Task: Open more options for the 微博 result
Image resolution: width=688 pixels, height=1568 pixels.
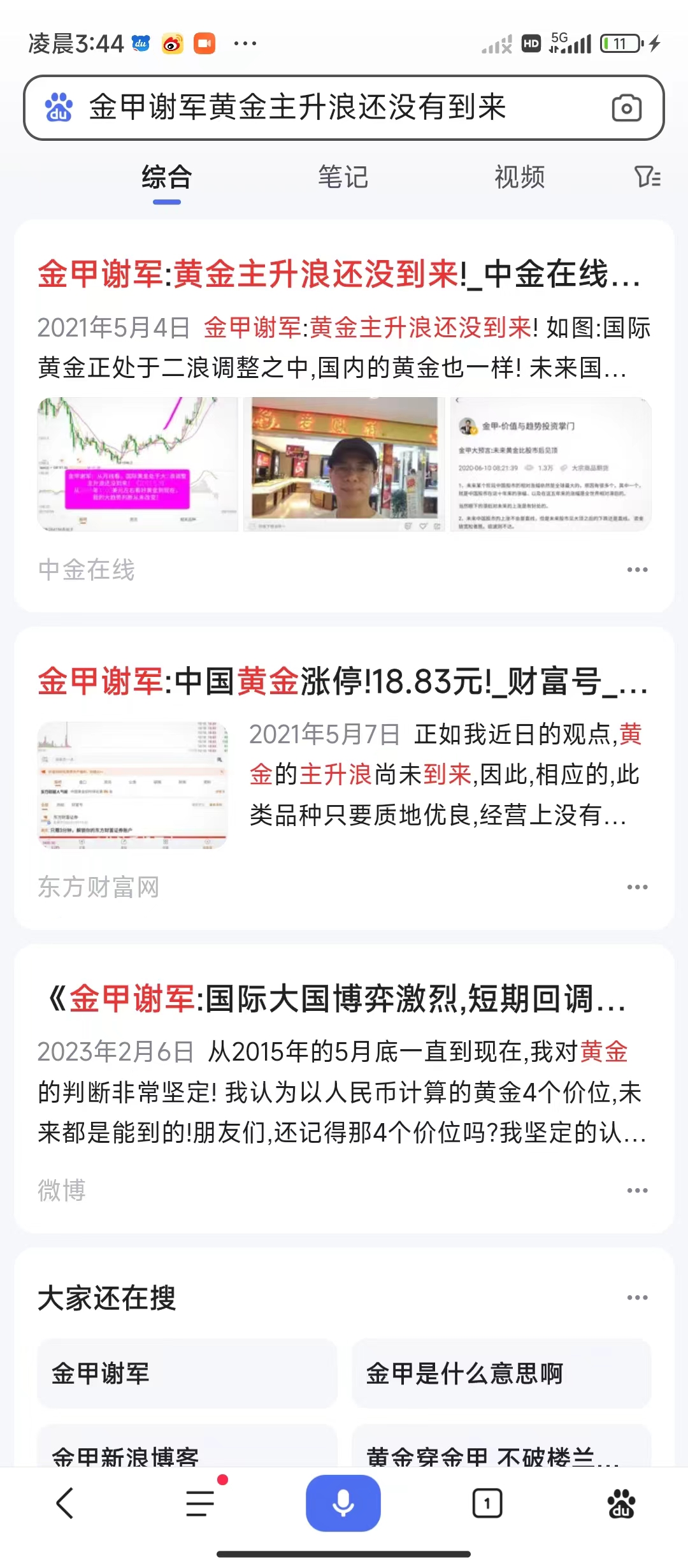Action: coord(637,1190)
